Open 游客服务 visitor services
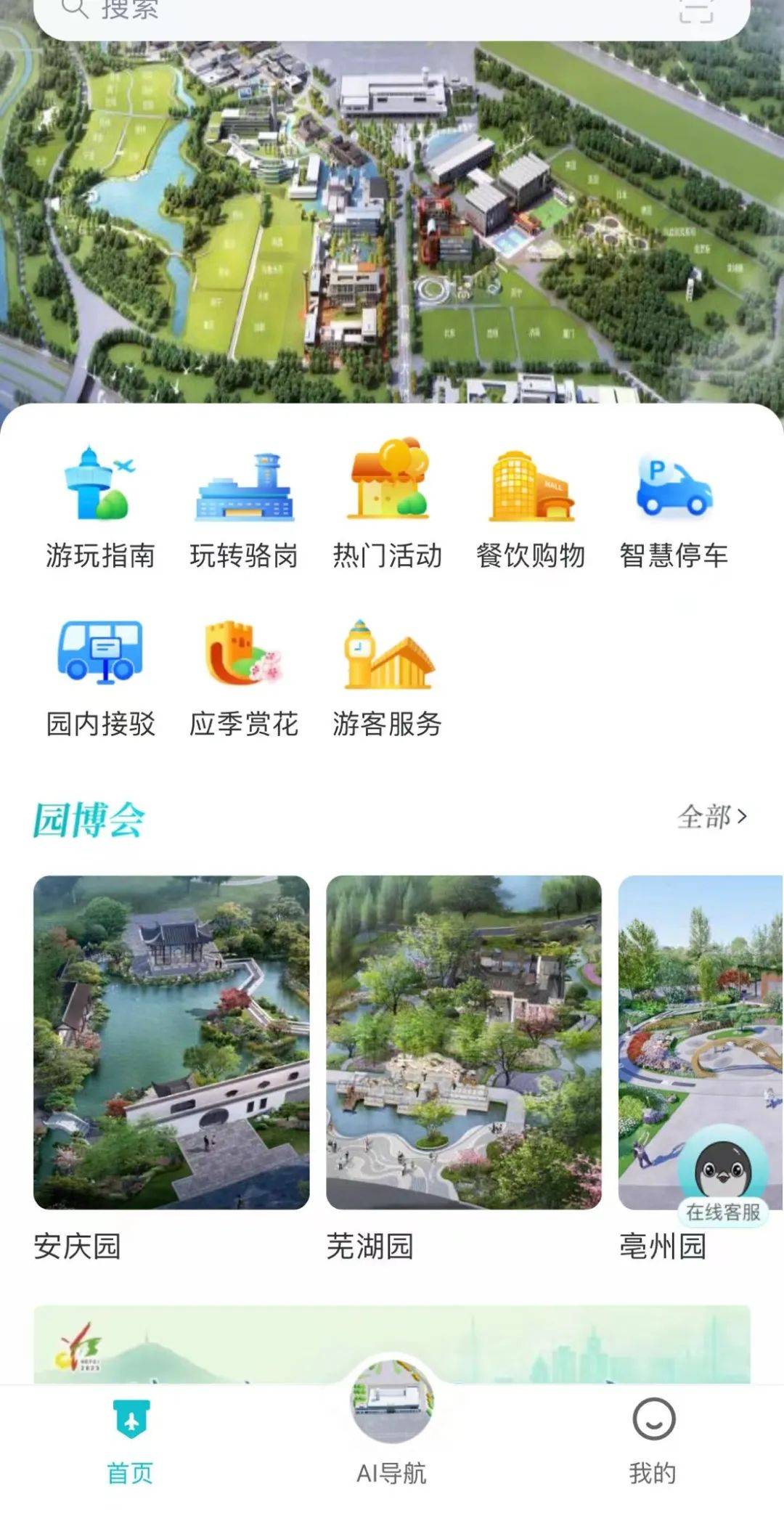 [388, 677]
